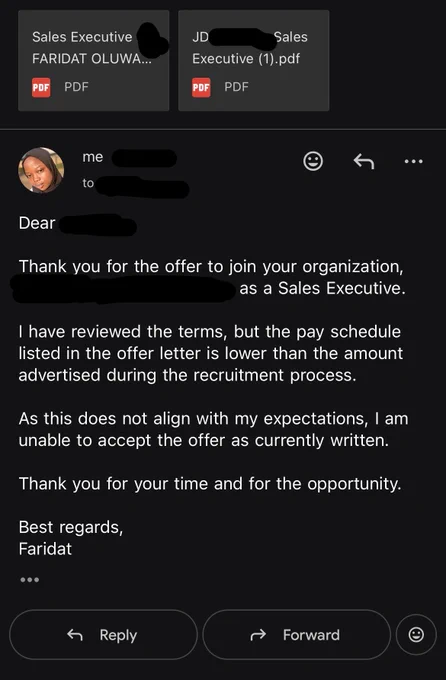Image resolution: width=446 pixels, height=680 pixels.
Task: Open the three-dot overflow menu
Action: coord(413,161)
